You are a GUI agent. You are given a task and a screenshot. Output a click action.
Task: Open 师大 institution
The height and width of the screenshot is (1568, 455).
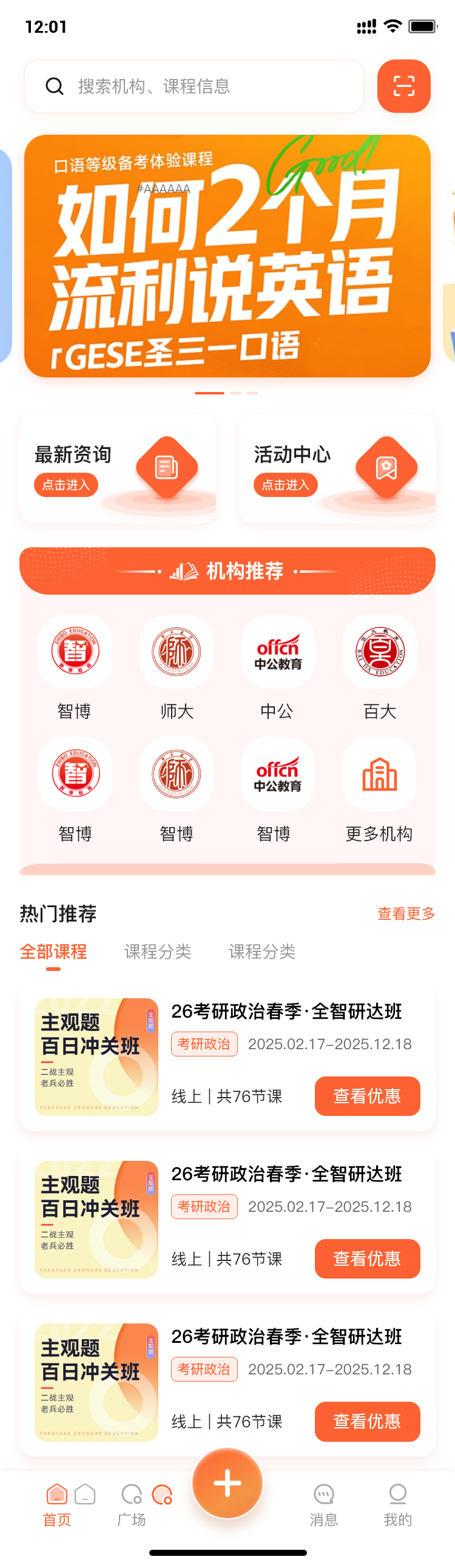177,667
